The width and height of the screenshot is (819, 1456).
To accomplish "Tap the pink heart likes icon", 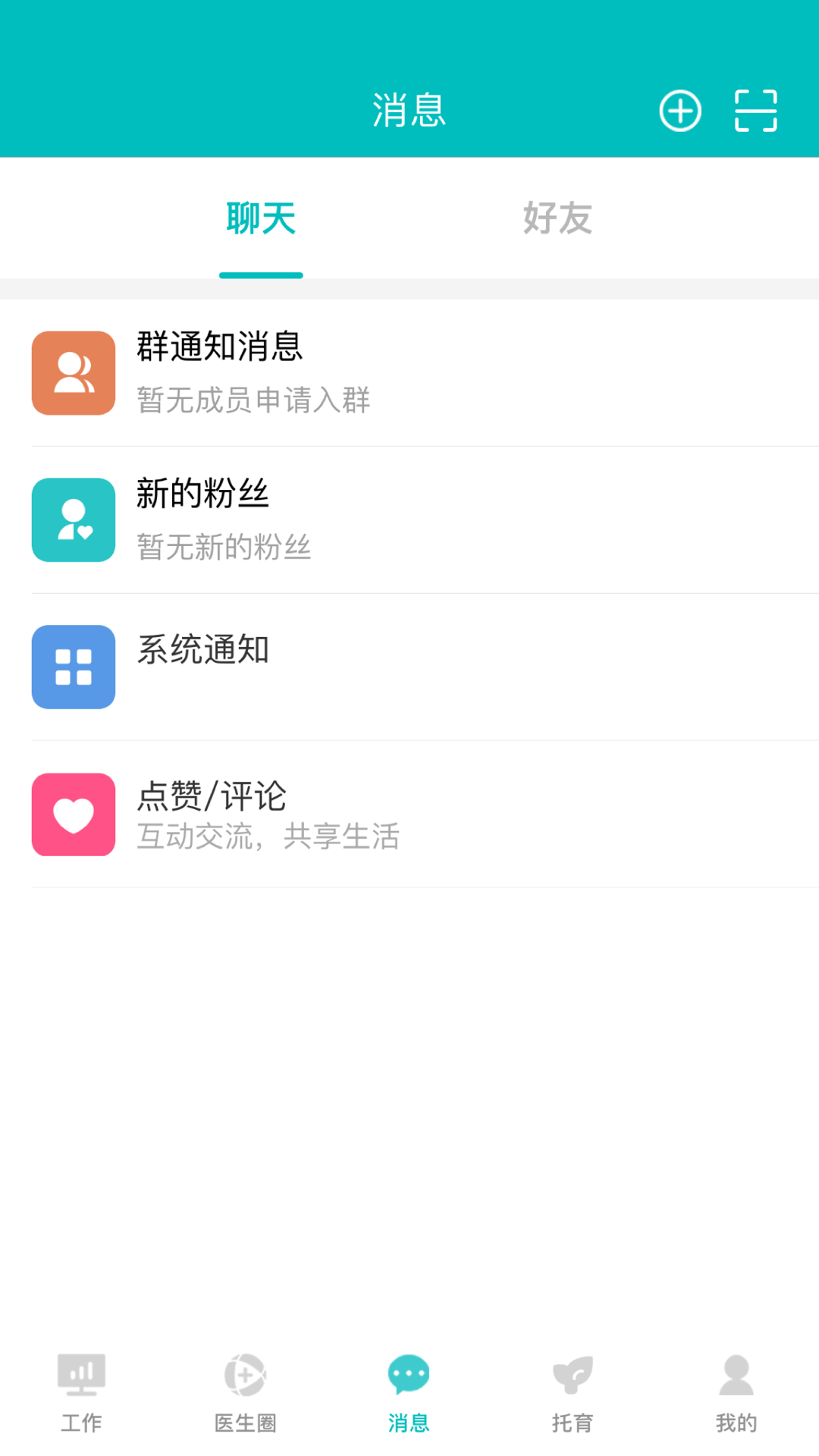I will (73, 814).
